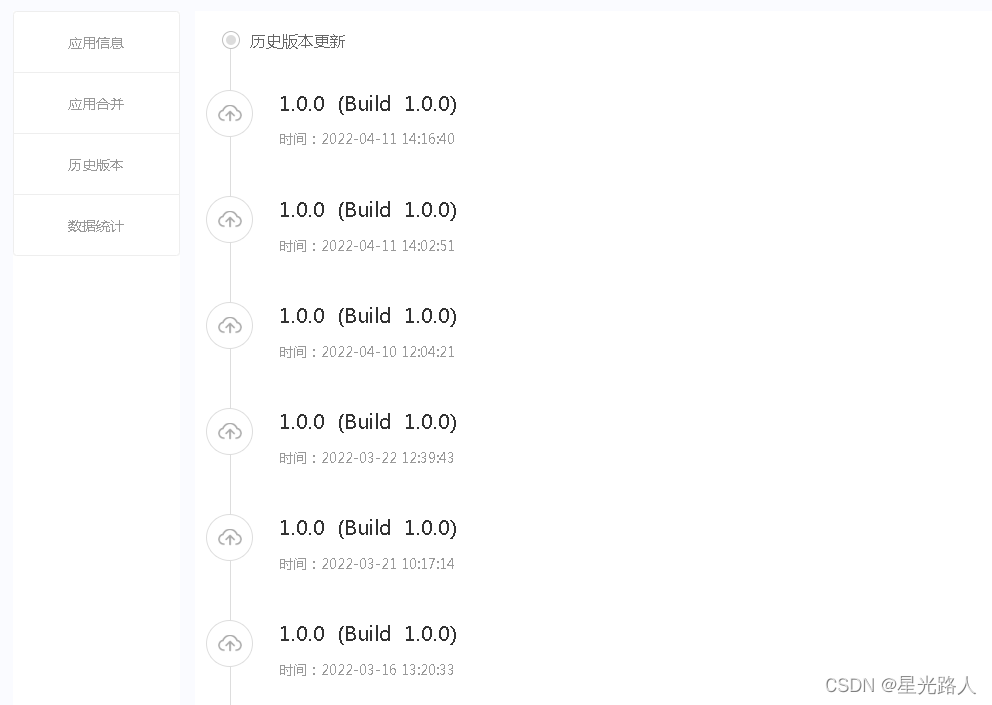
Task: Open the 数据统计 section
Action: [96, 226]
